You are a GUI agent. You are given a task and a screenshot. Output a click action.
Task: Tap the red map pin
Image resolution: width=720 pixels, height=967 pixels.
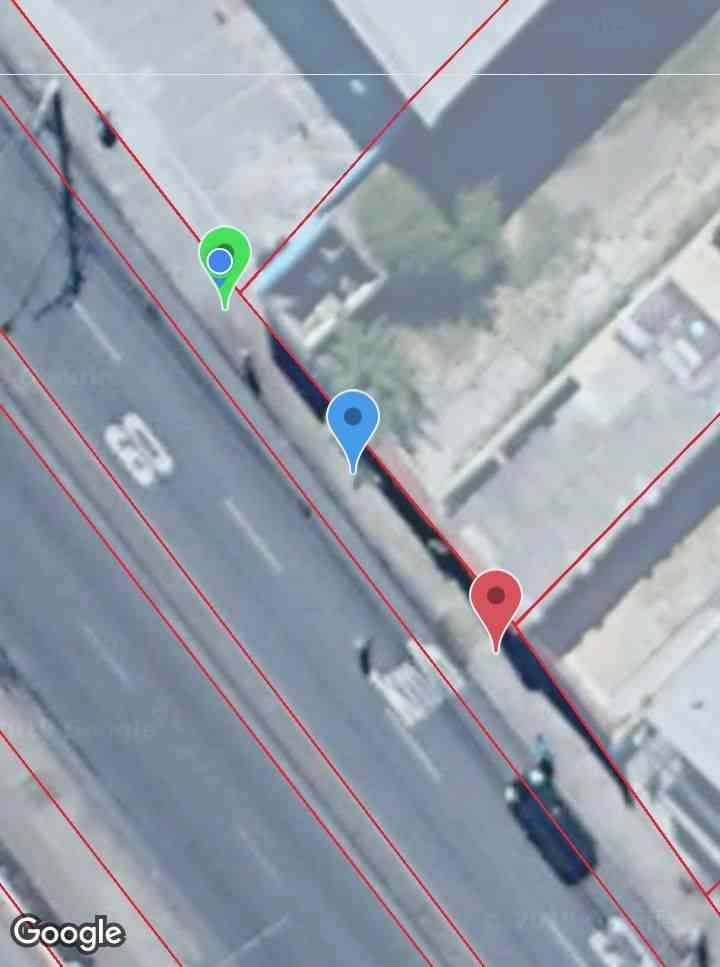[x=496, y=599]
